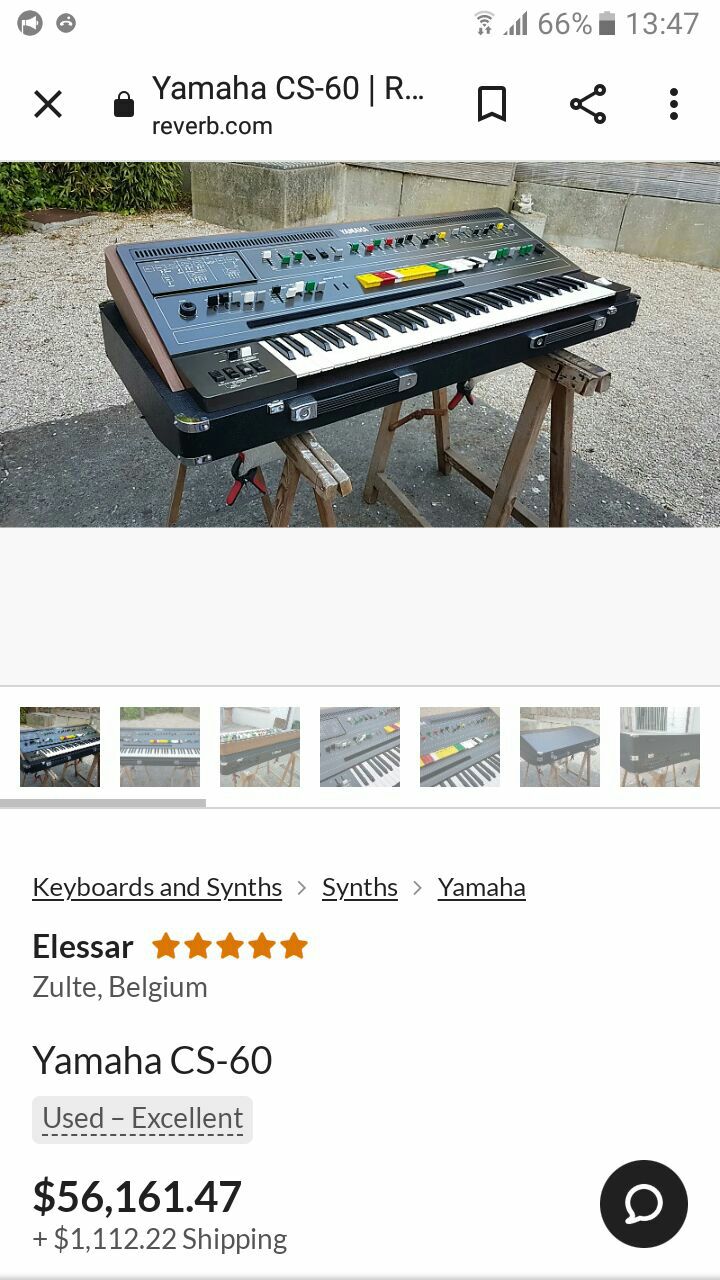
Task: View the seller Elessar's shop
Action: coord(83,946)
